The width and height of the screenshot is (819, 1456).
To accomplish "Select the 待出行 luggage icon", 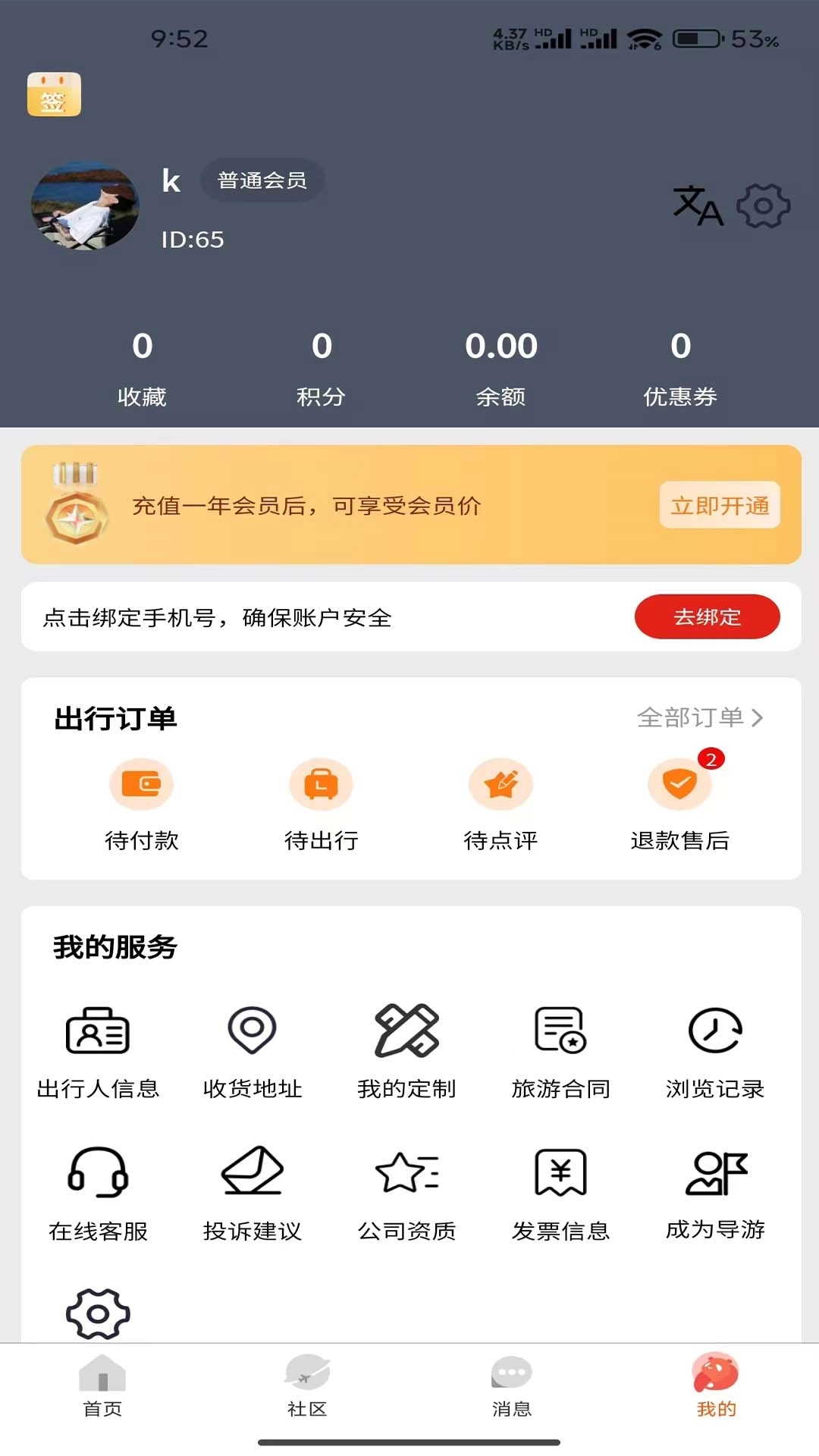I will click(x=321, y=785).
